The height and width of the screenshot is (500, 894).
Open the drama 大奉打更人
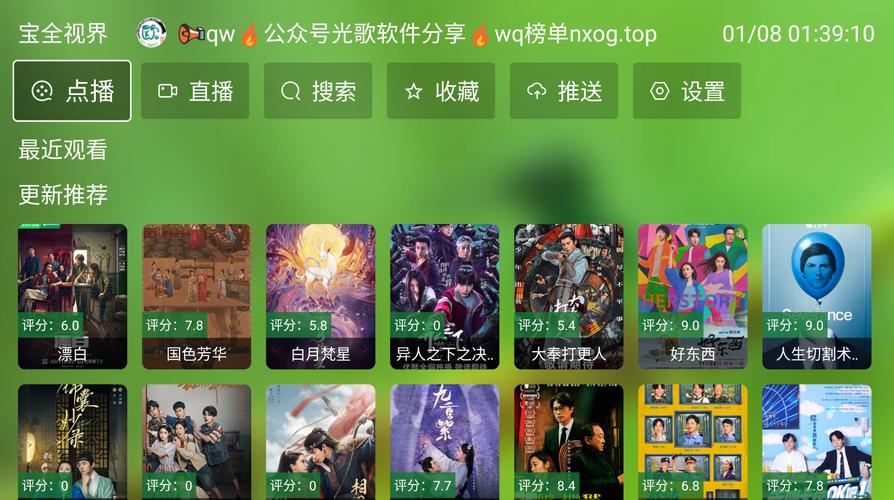[x=568, y=296]
